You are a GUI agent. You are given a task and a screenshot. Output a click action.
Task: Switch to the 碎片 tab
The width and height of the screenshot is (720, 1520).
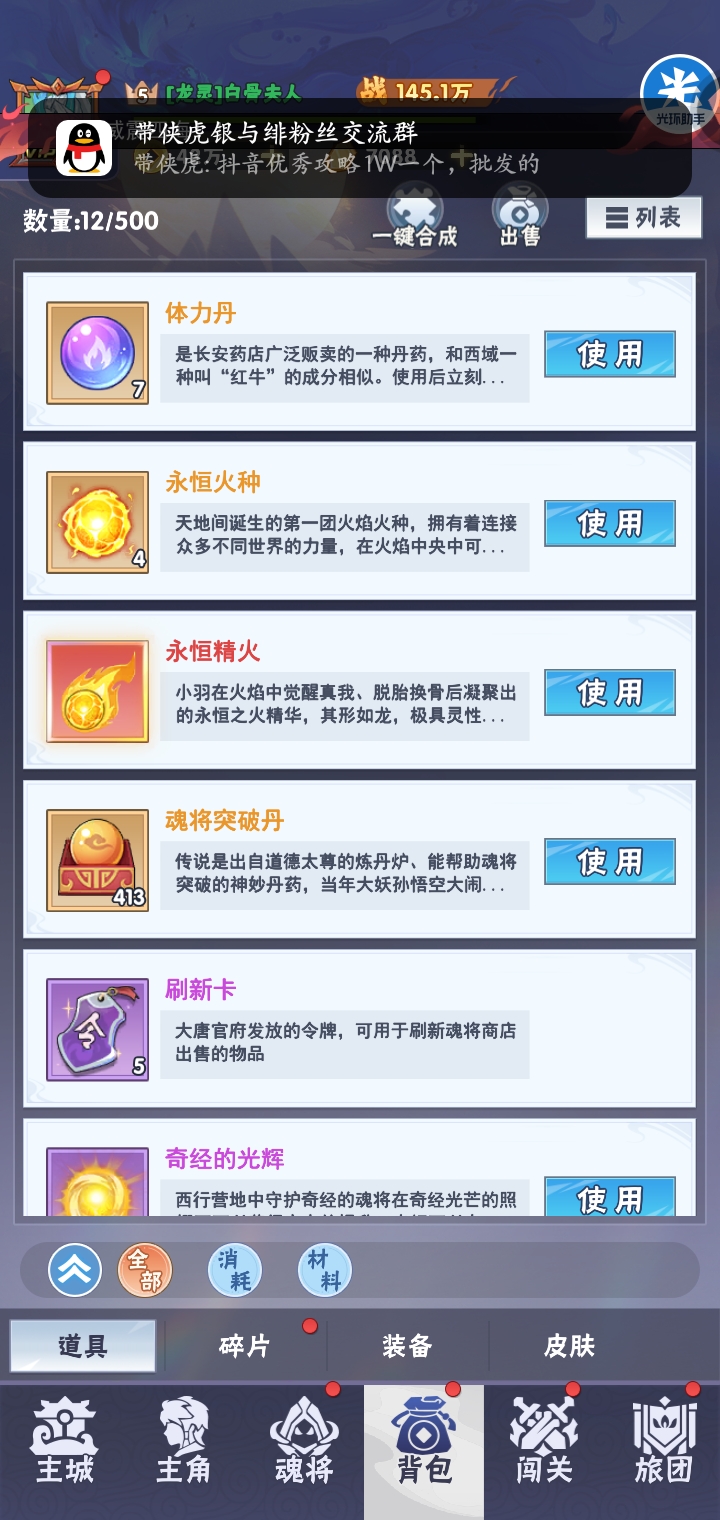245,1346
